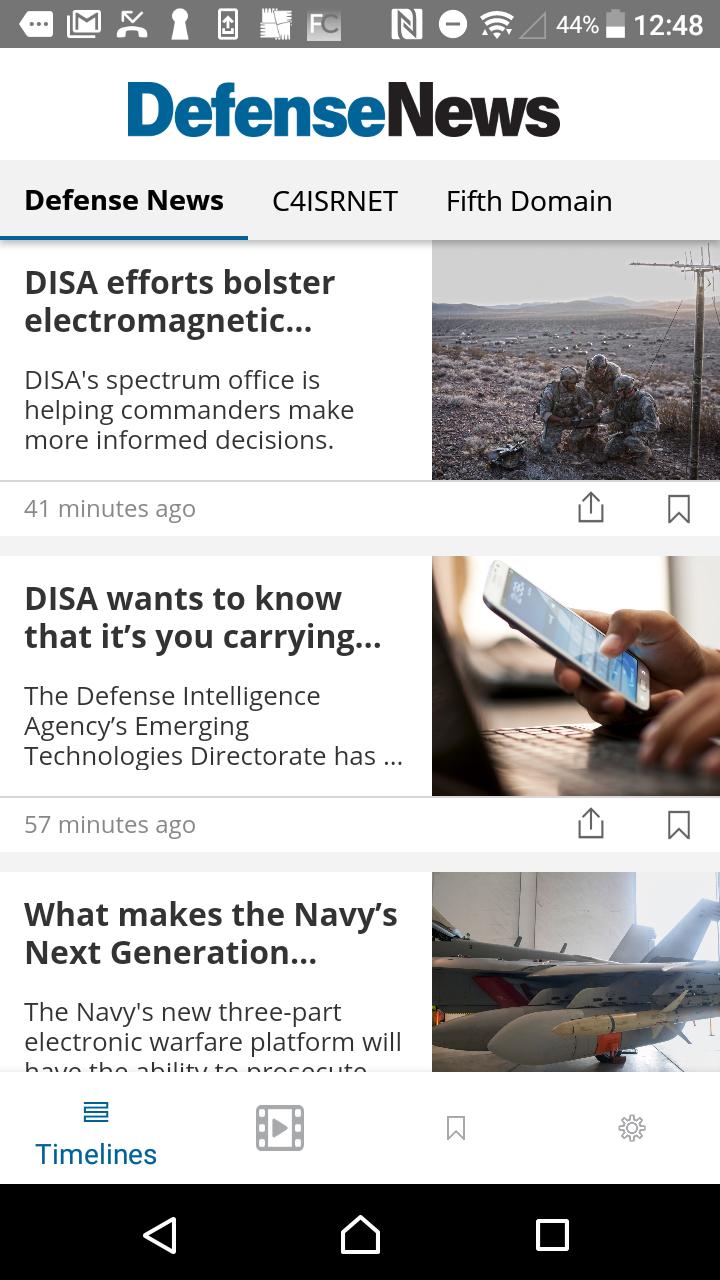Bookmark the DISA electromagnetic article

click(678, 508)
